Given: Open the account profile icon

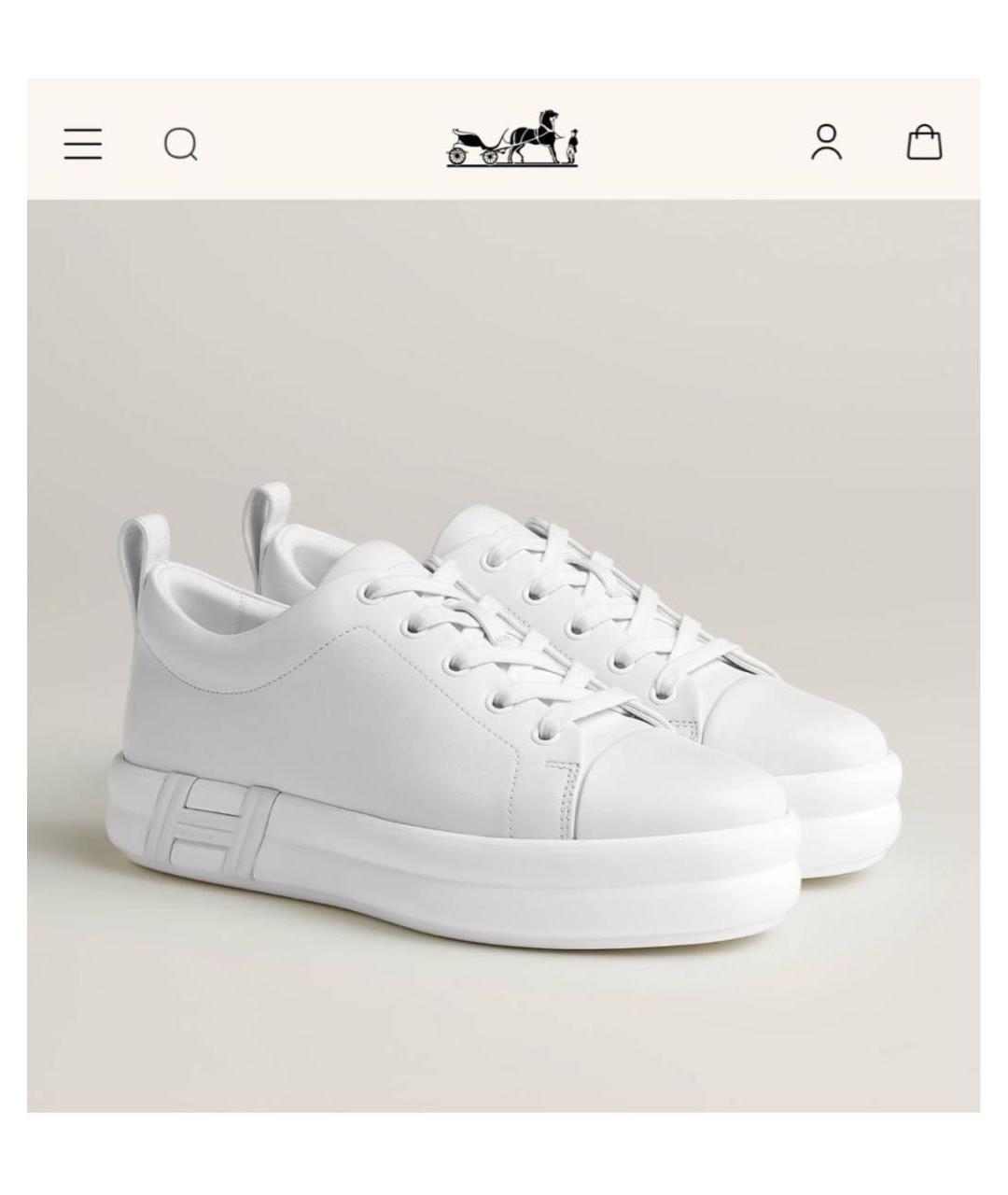Looking at the screenshot, I should pos(826,143).
